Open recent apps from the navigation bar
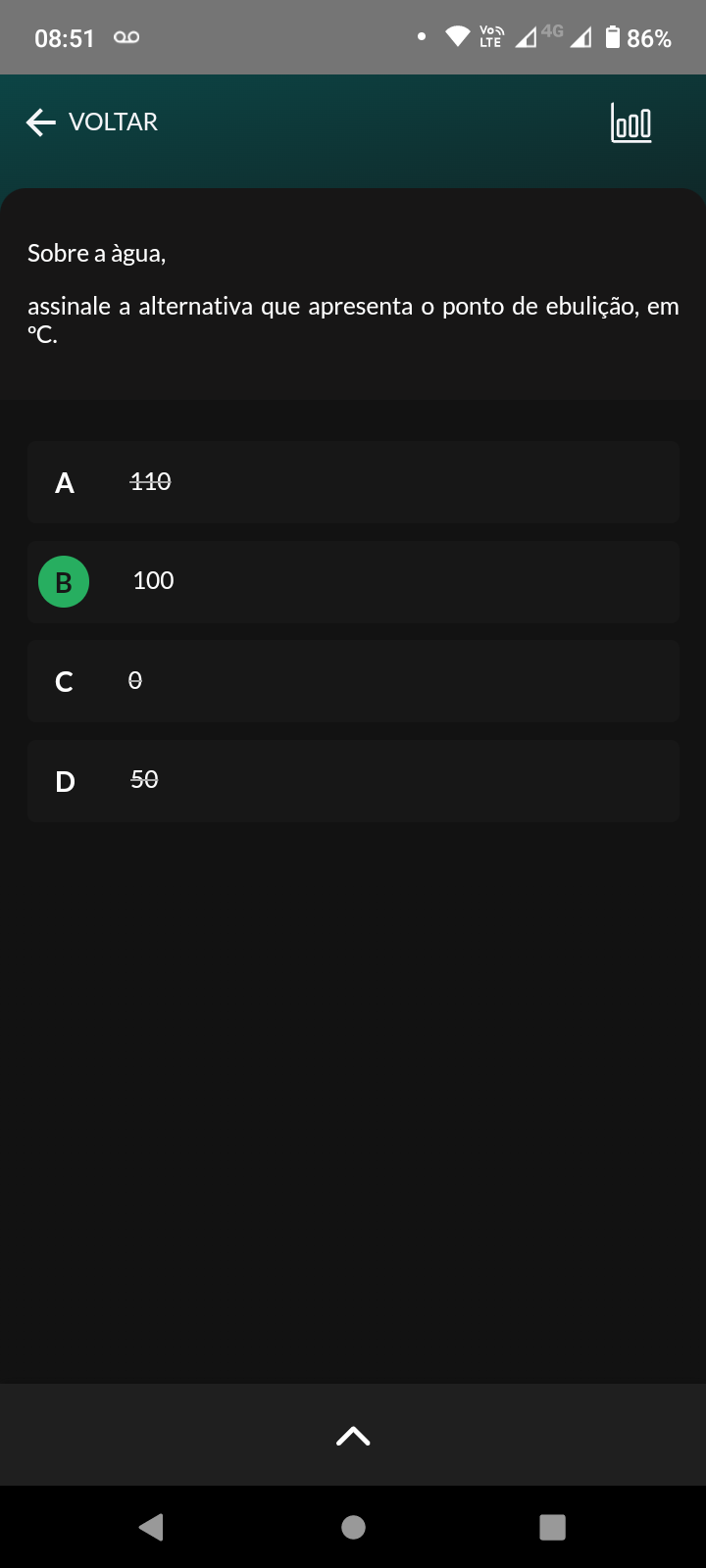 coord(552,1527)
